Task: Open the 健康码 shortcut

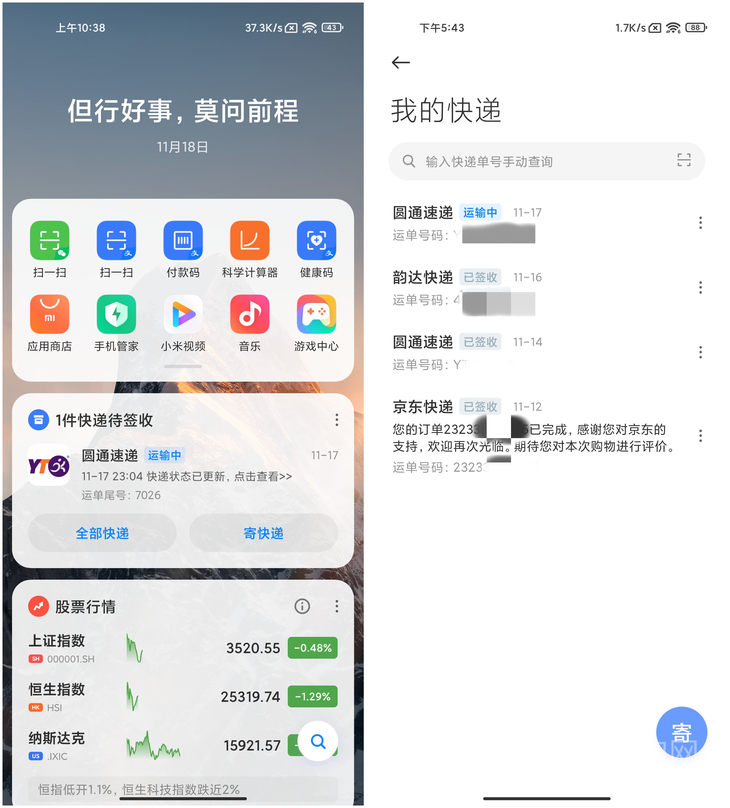Action: coord(316,249)
